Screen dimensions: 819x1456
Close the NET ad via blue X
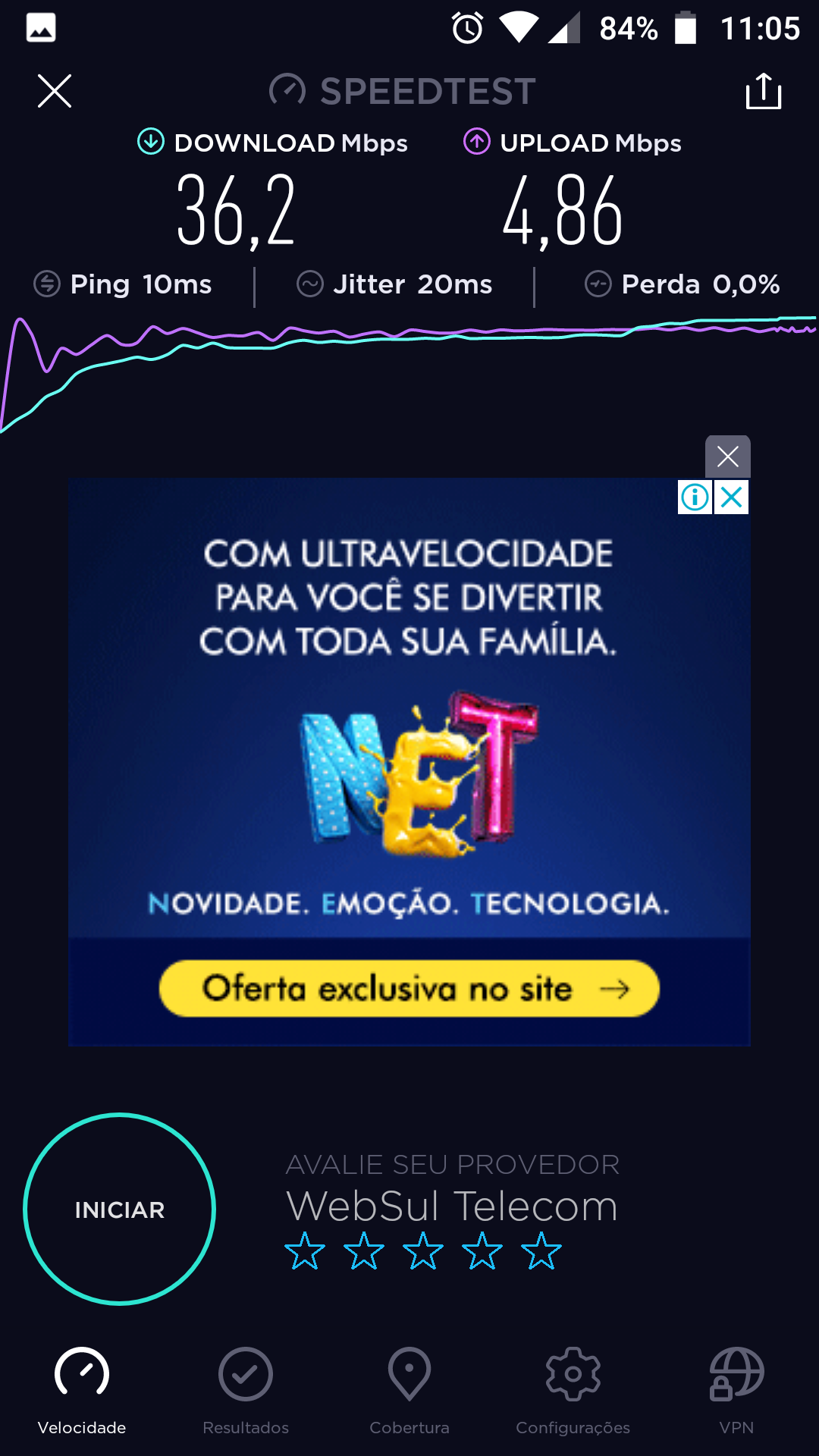(x=732, y=497)
